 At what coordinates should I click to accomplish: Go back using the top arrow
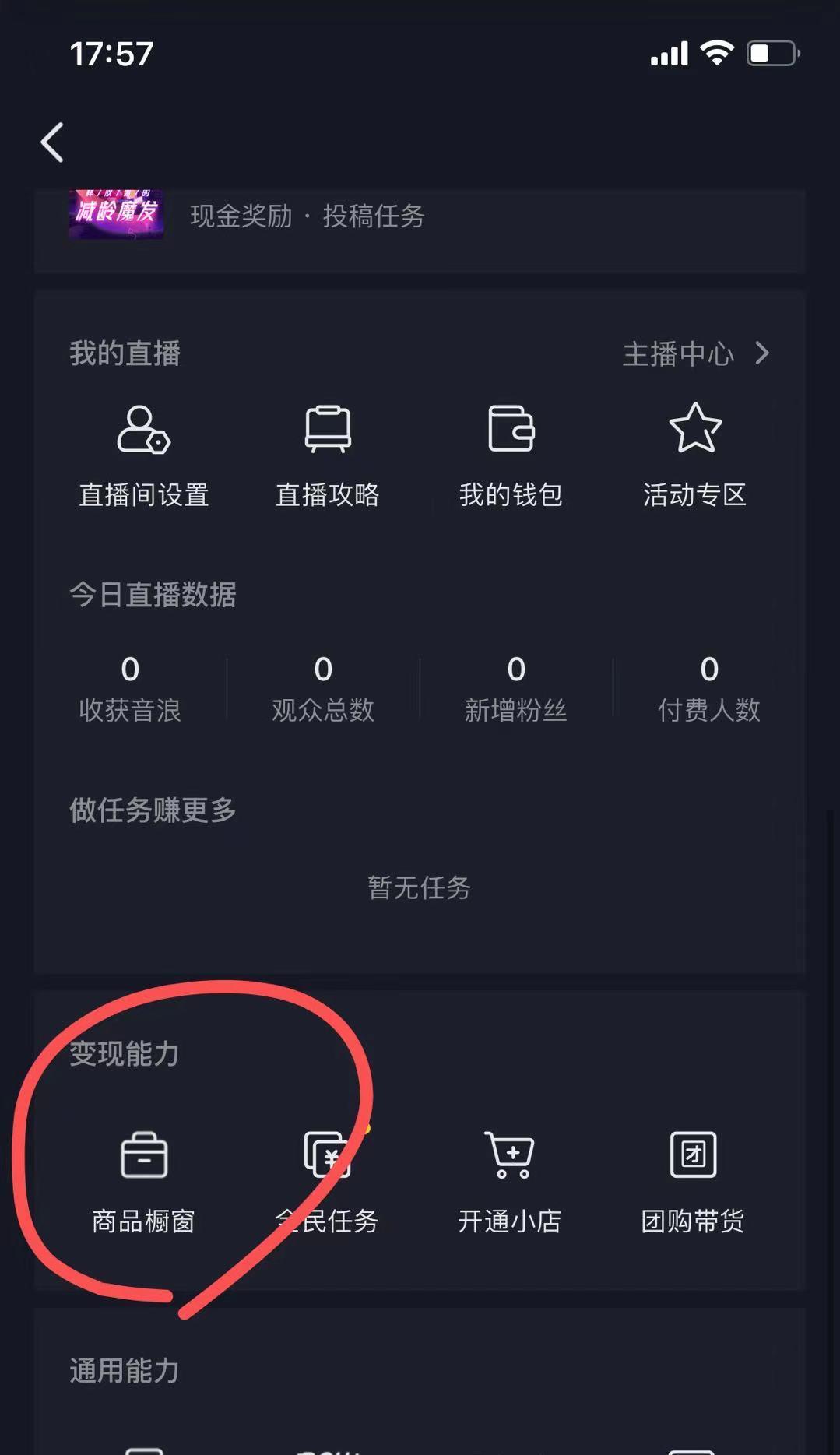52,143
